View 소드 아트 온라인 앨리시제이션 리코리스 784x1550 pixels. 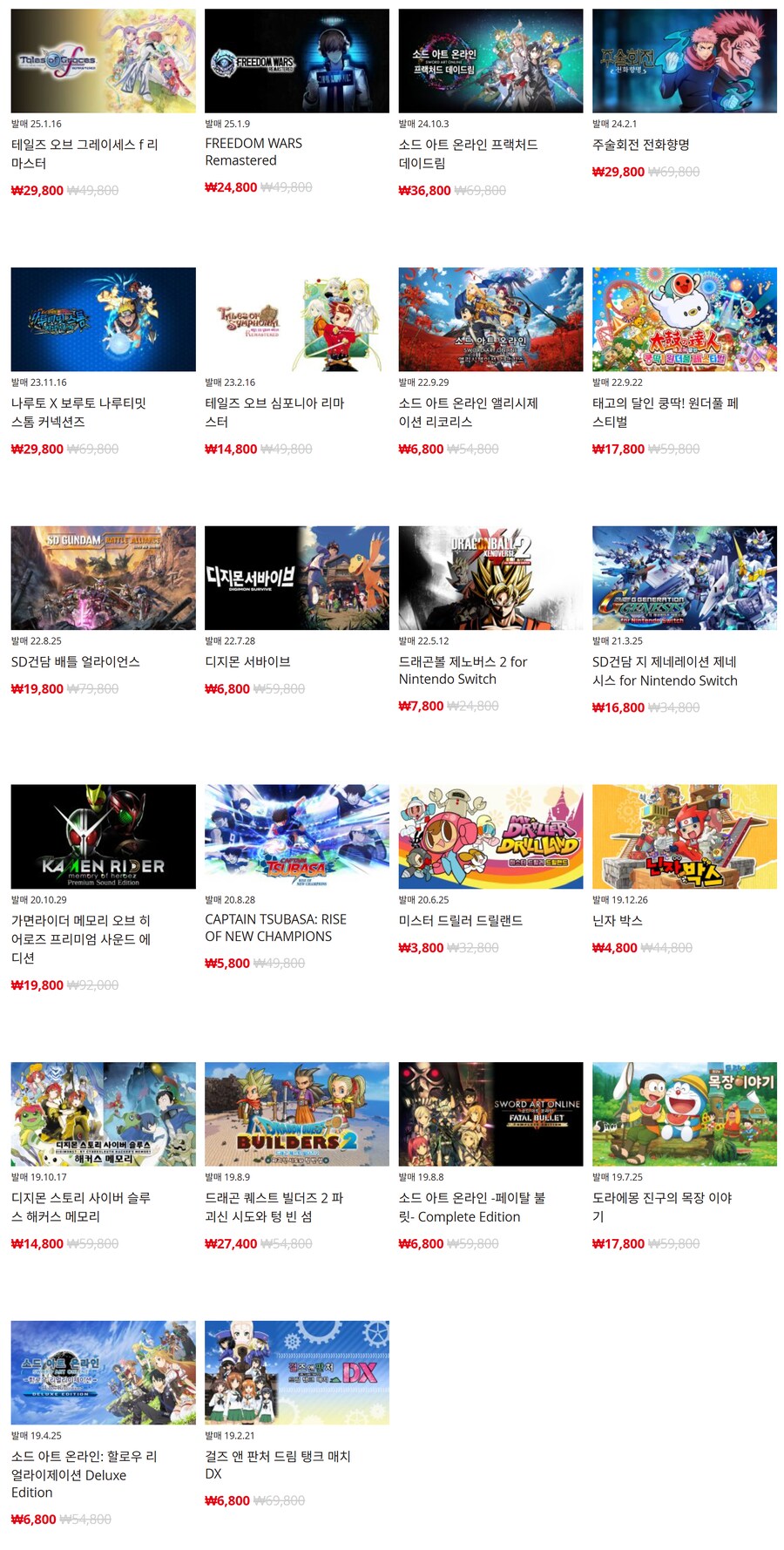pyautogui.click(x=490, y=319)
